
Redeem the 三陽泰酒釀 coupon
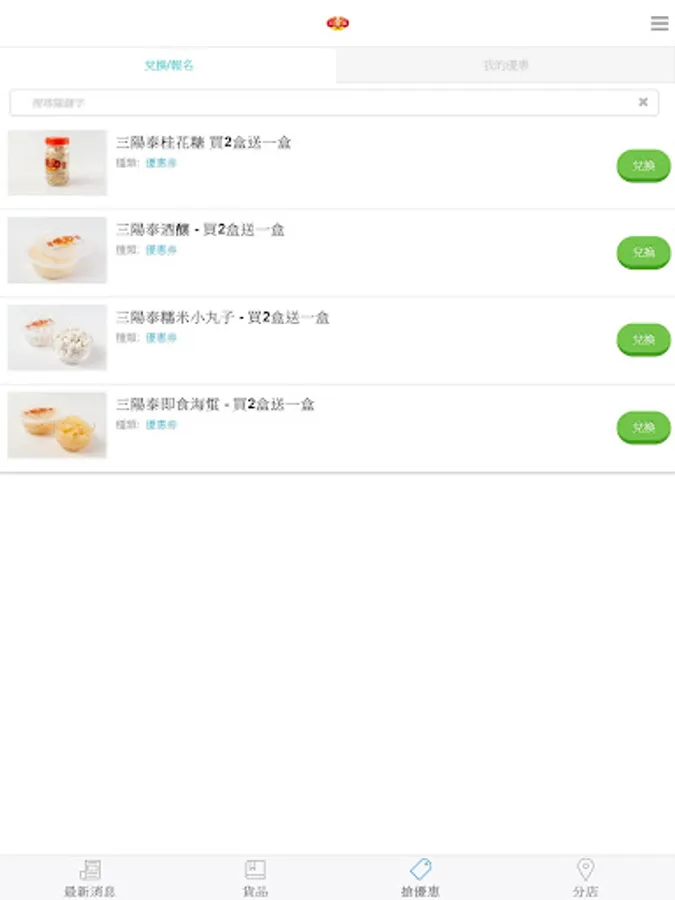pyautogui.click(x=642, y=253)
